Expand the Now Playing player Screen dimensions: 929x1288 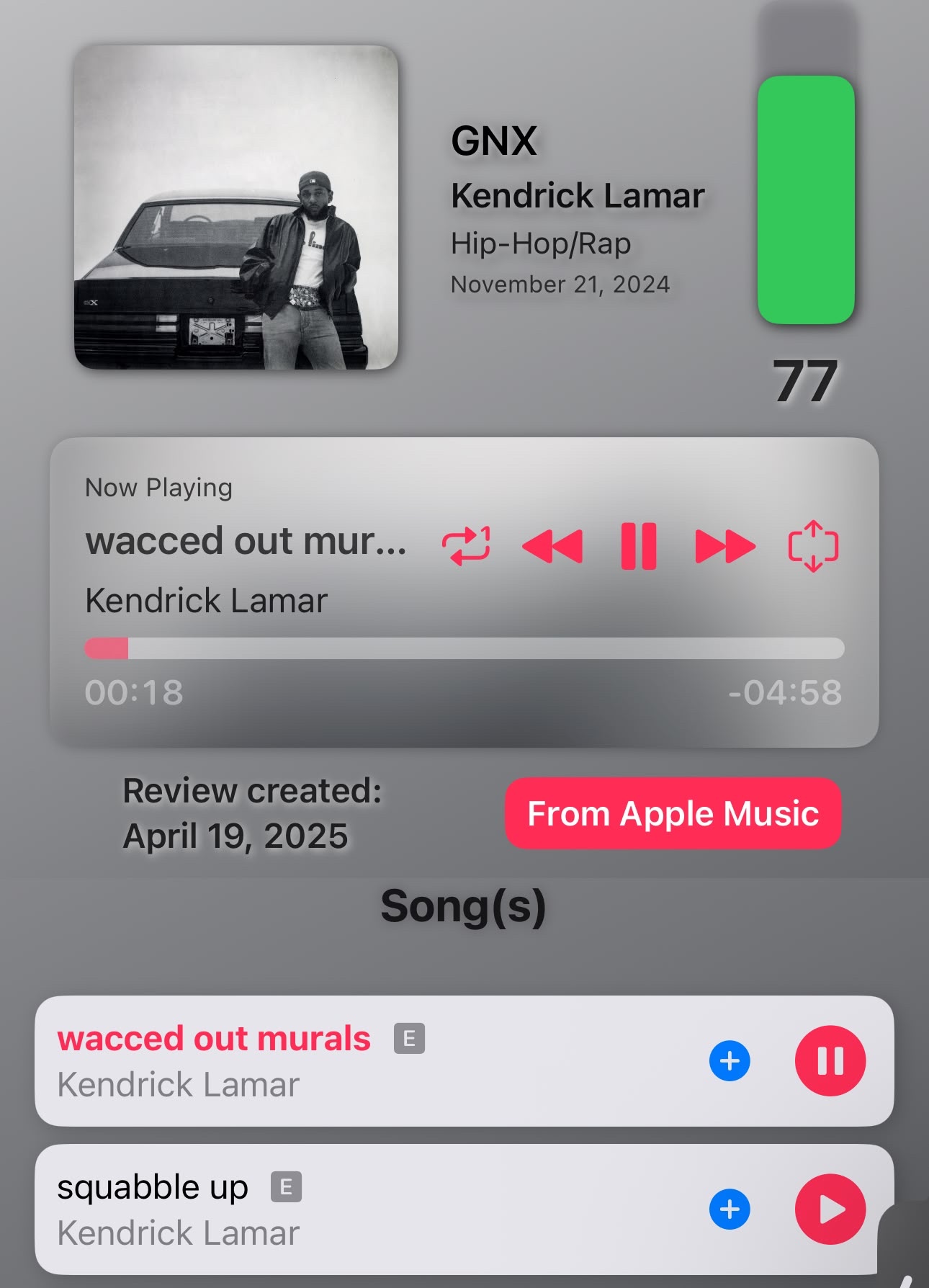pyautogui.click(x=813, y=546)
